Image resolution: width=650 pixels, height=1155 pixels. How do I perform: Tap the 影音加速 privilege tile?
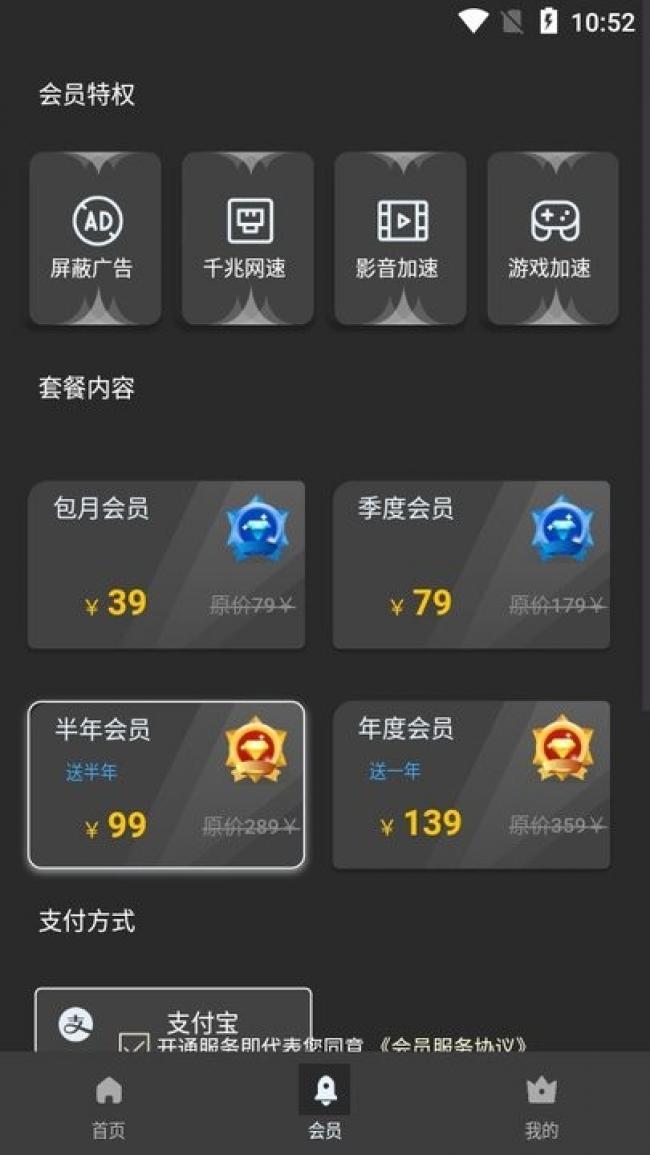click(x=399, y=238)
